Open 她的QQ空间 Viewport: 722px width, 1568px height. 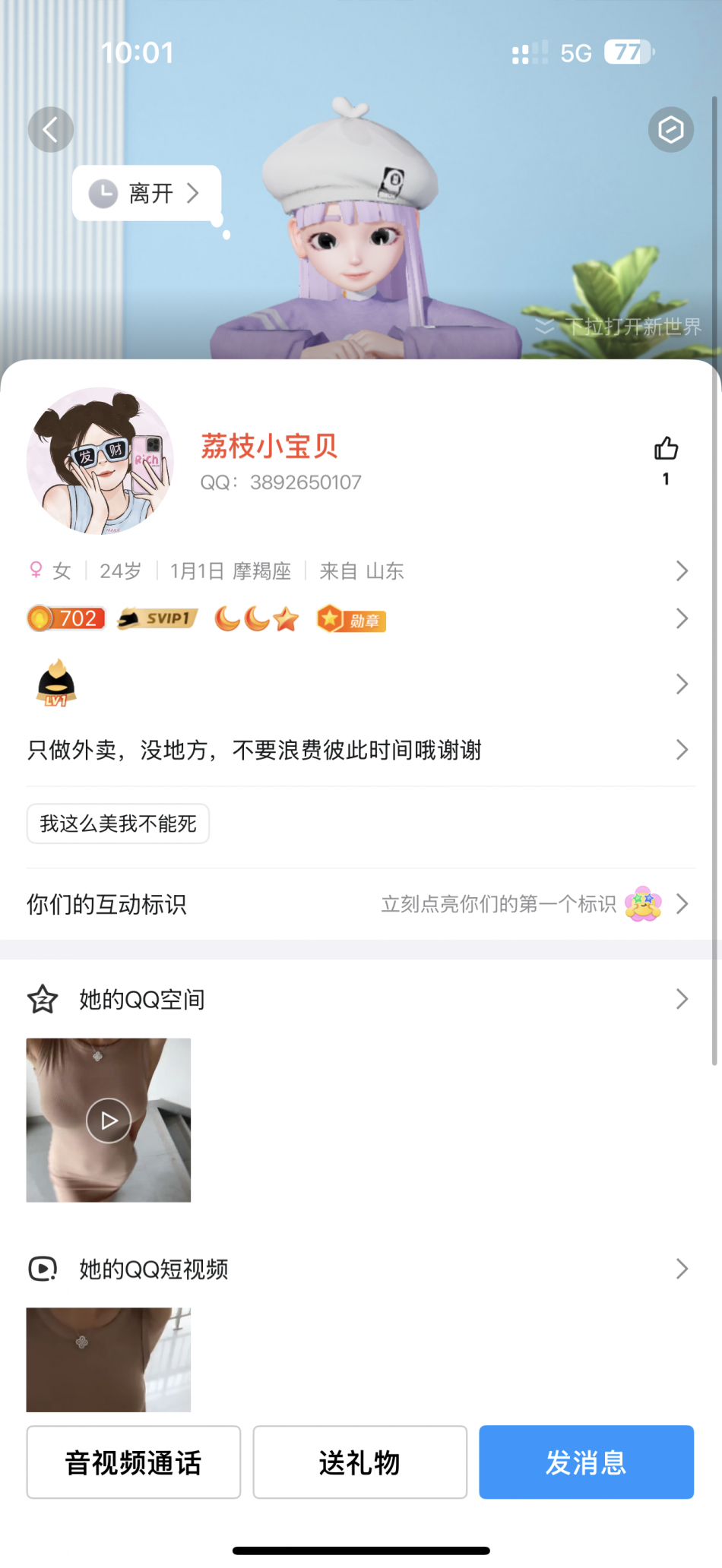click(x=357, y=999)
